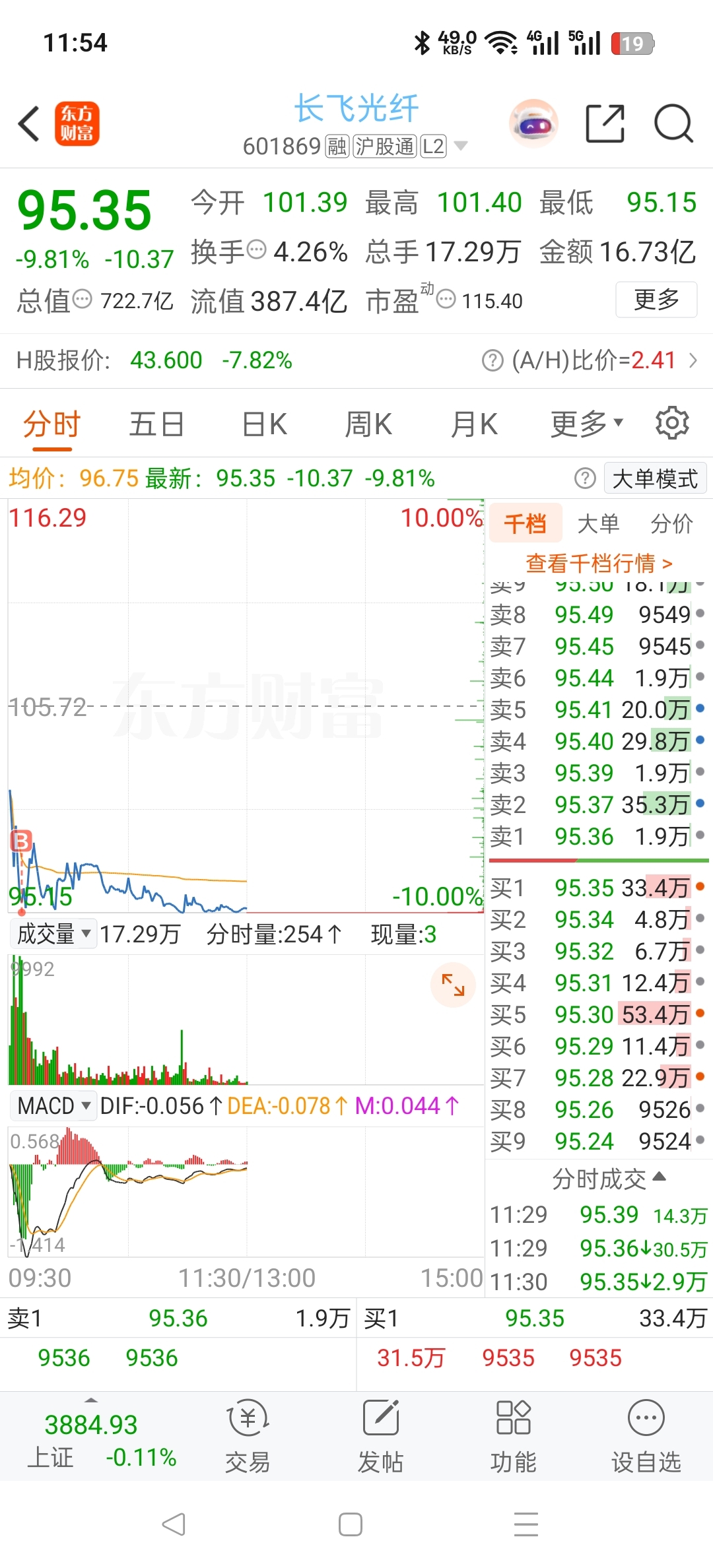Viewport: 713px width, 1568px height.
Task: Switch to the 五日 chart tab
Action: click(x=156, y=424)
